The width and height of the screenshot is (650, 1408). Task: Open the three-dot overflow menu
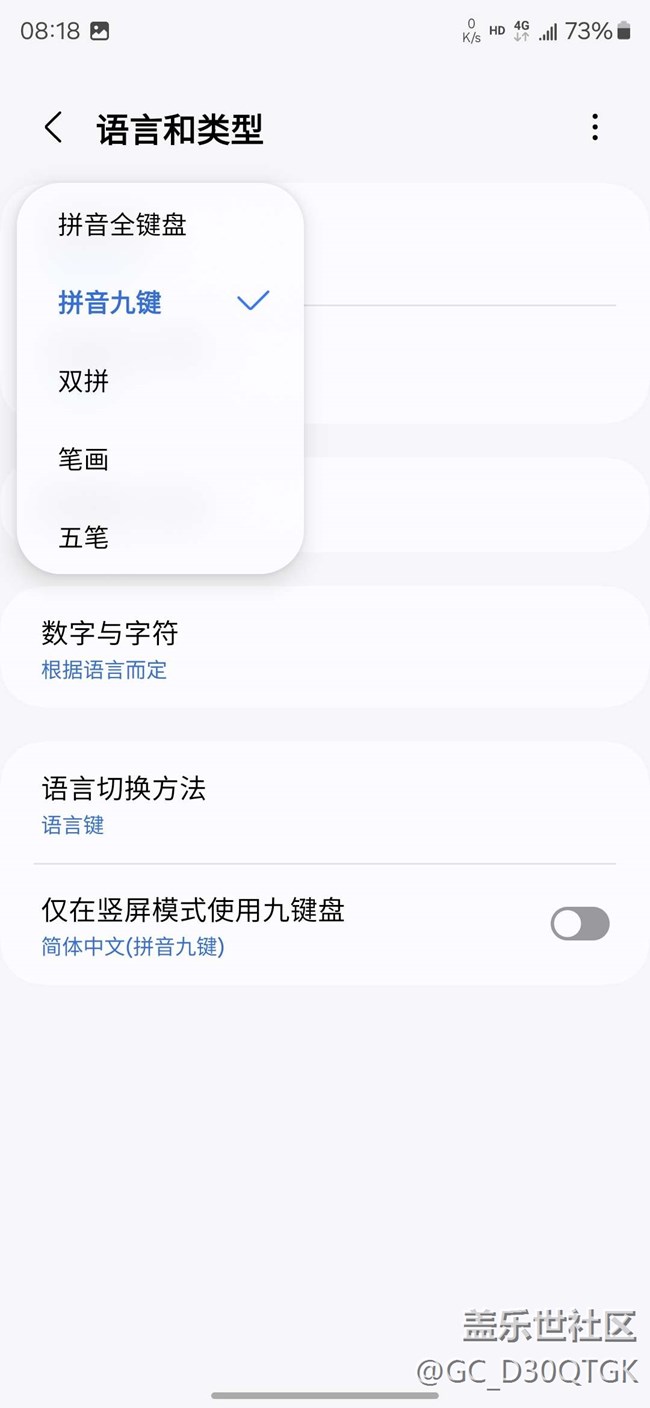(595, 128)
